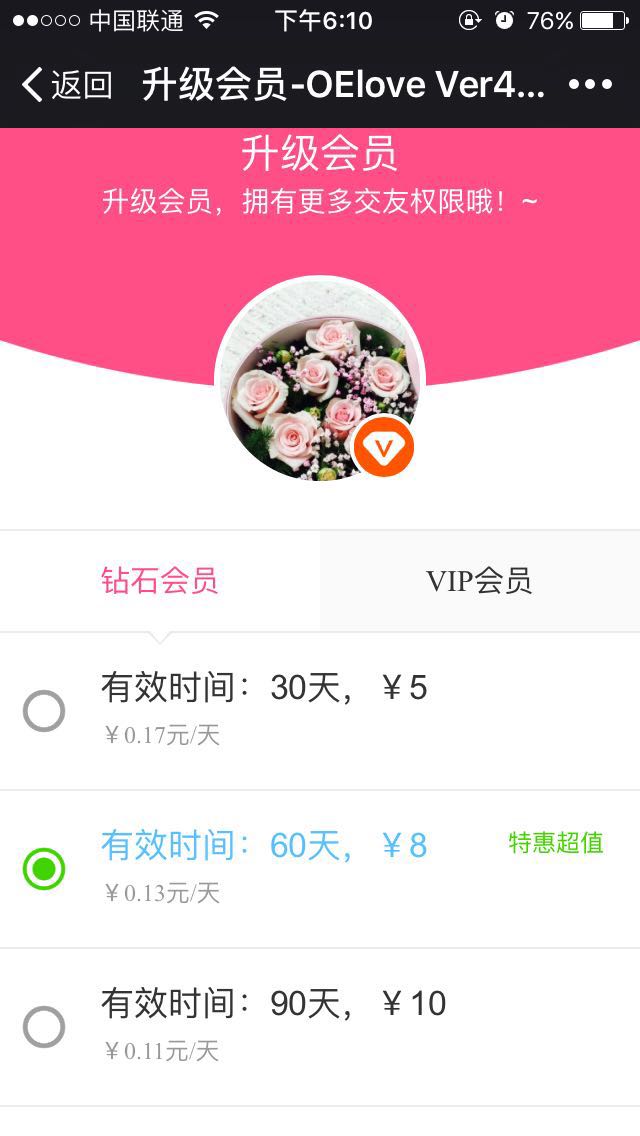Open the three-dot overflow menu
This screenshot has height=1136, width=640.
pyautogui.click(x=590, y=85)
